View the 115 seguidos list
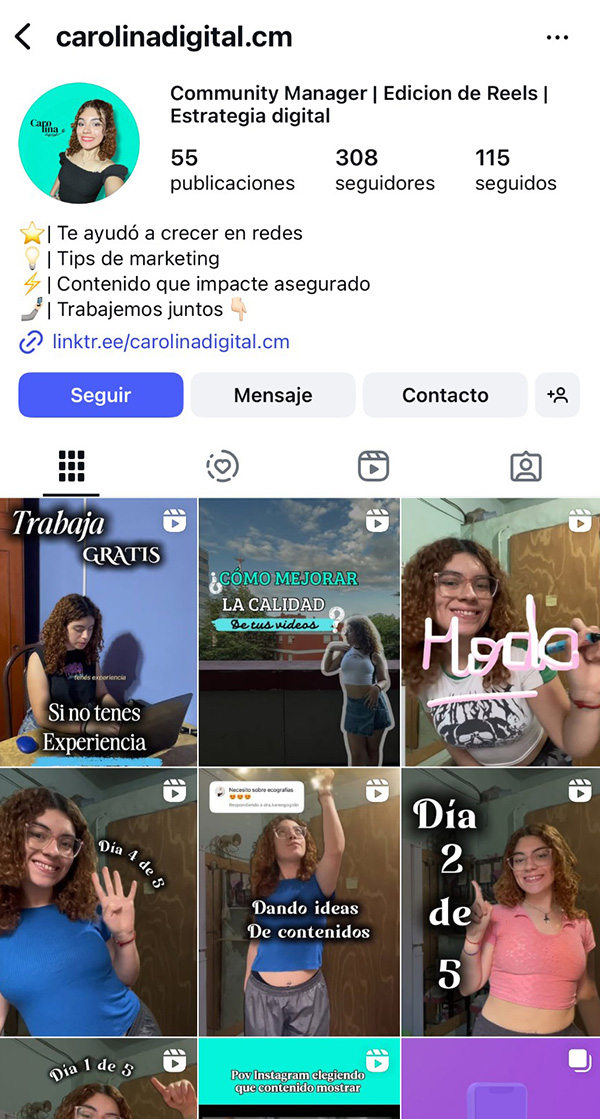Screen dimensions: 600x1119 (515, 169)
